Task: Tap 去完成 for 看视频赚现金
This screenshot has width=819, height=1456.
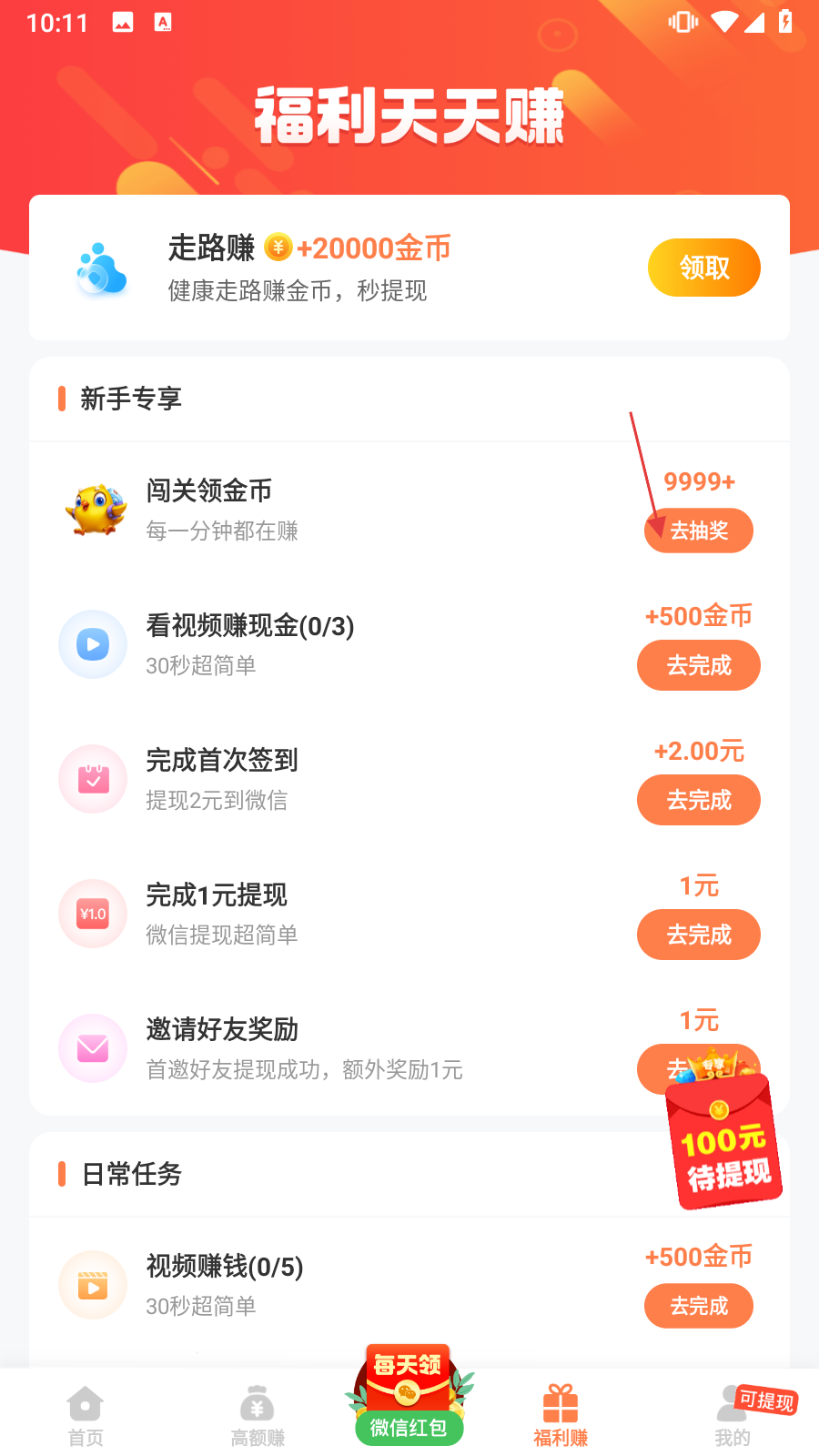Action: 699,665
